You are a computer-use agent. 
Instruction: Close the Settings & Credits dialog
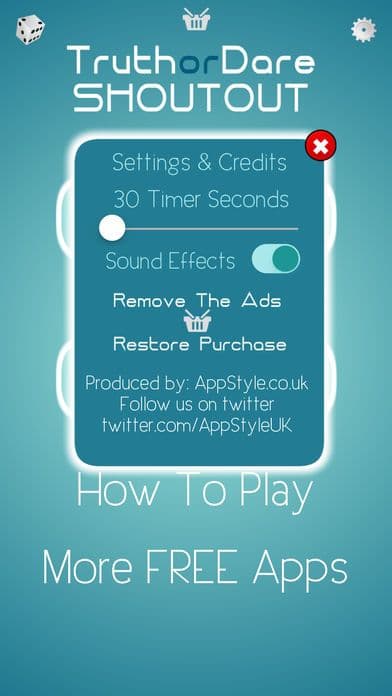click(321, 145)
